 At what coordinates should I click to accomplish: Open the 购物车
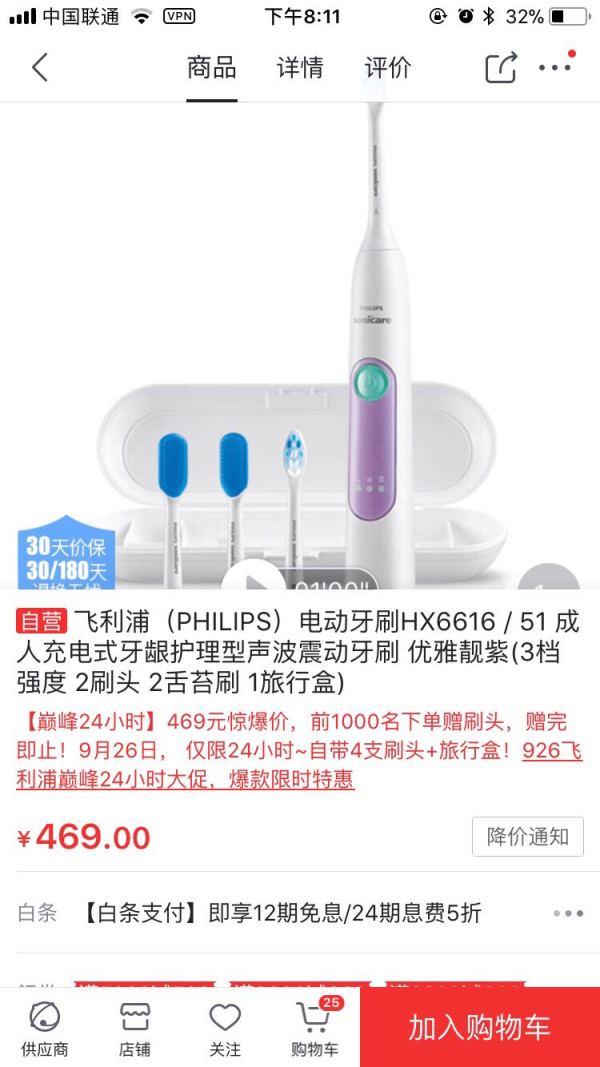click(314, 1027)
